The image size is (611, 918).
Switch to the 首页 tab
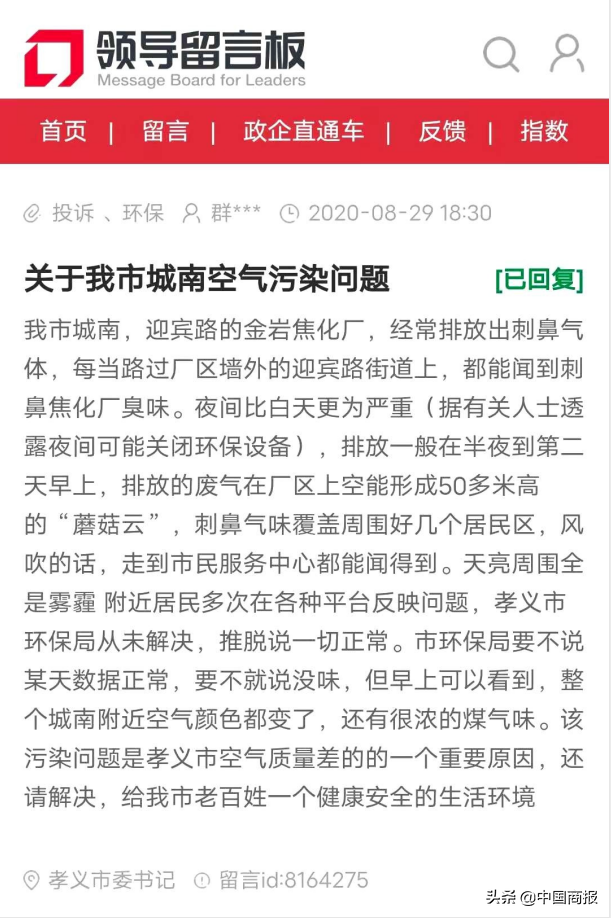(x=63, y=132)
